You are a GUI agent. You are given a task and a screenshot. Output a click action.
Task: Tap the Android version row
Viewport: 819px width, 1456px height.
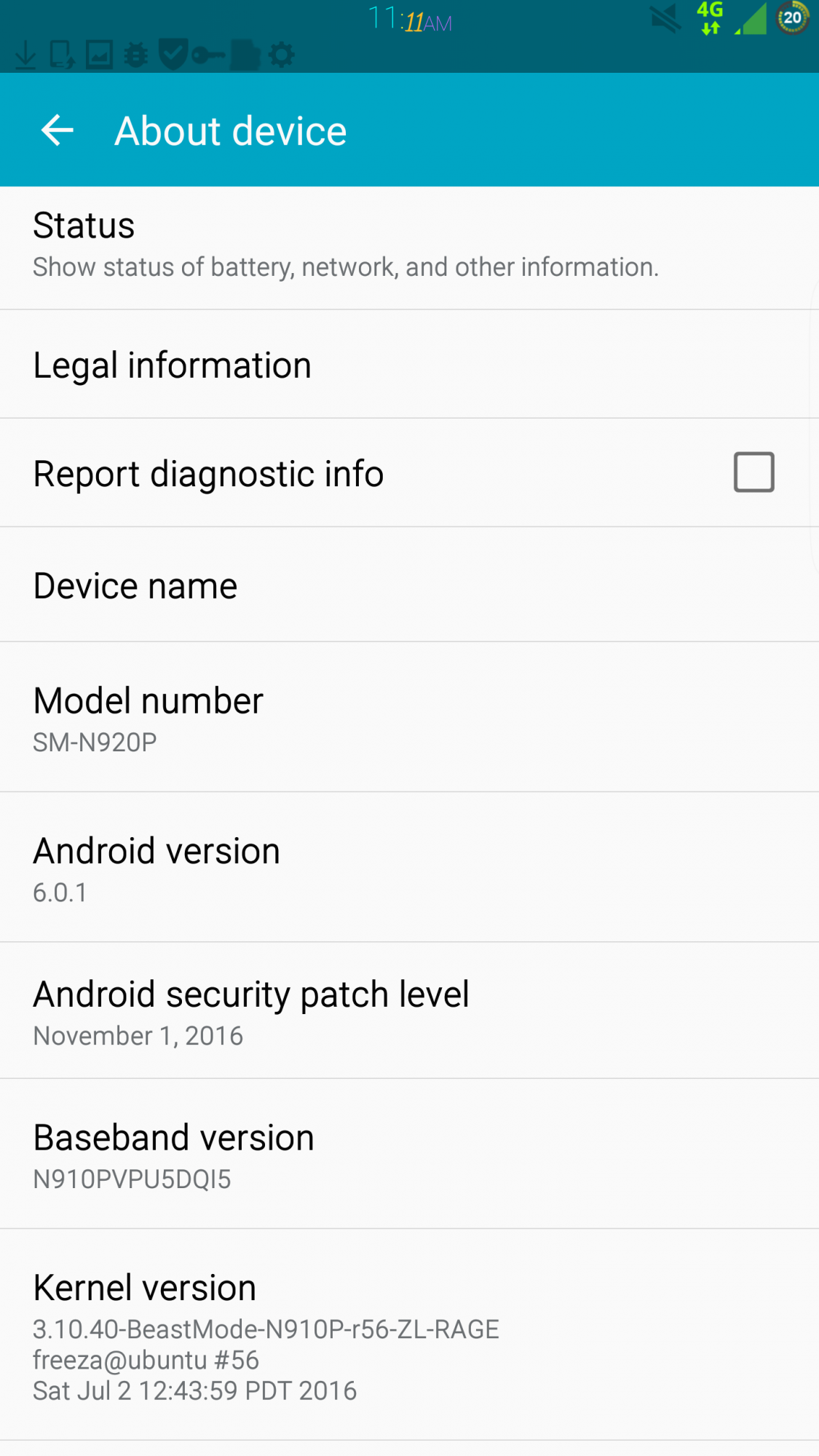point(409,867)
